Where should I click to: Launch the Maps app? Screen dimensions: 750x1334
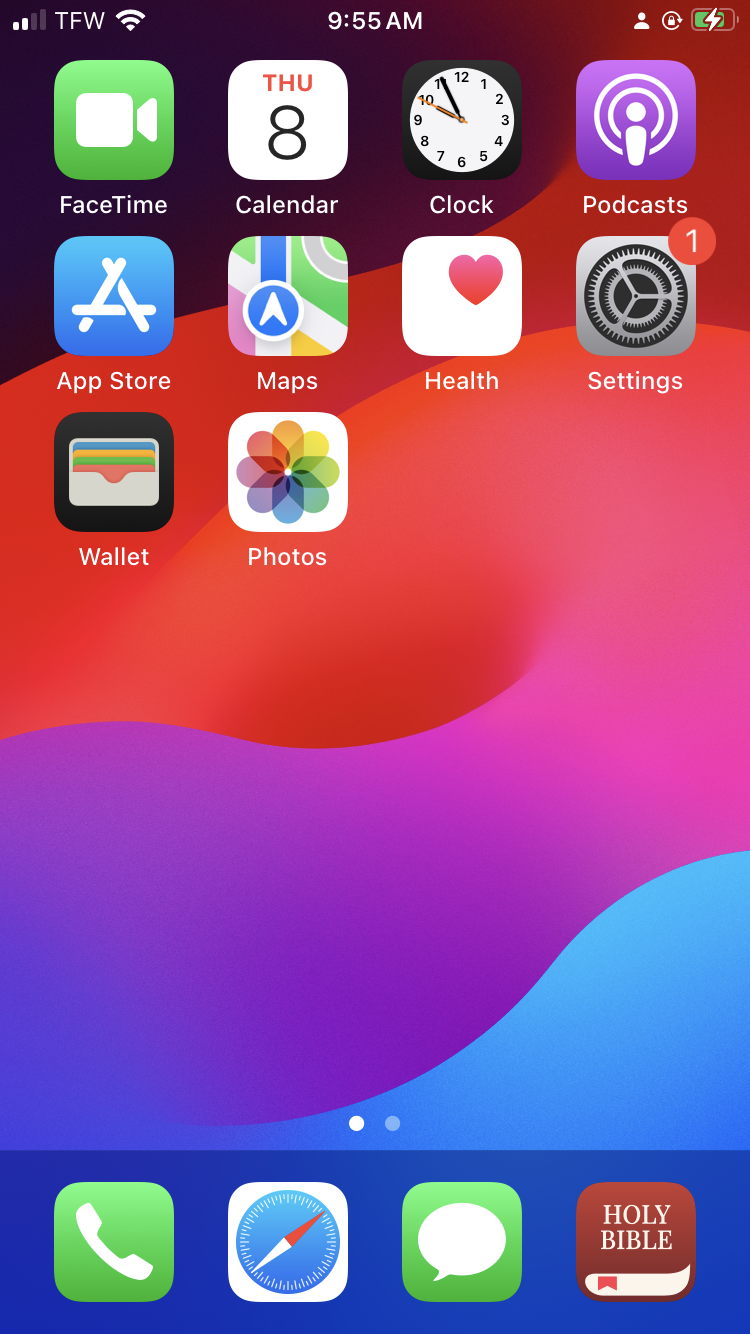tap(288, 296)
